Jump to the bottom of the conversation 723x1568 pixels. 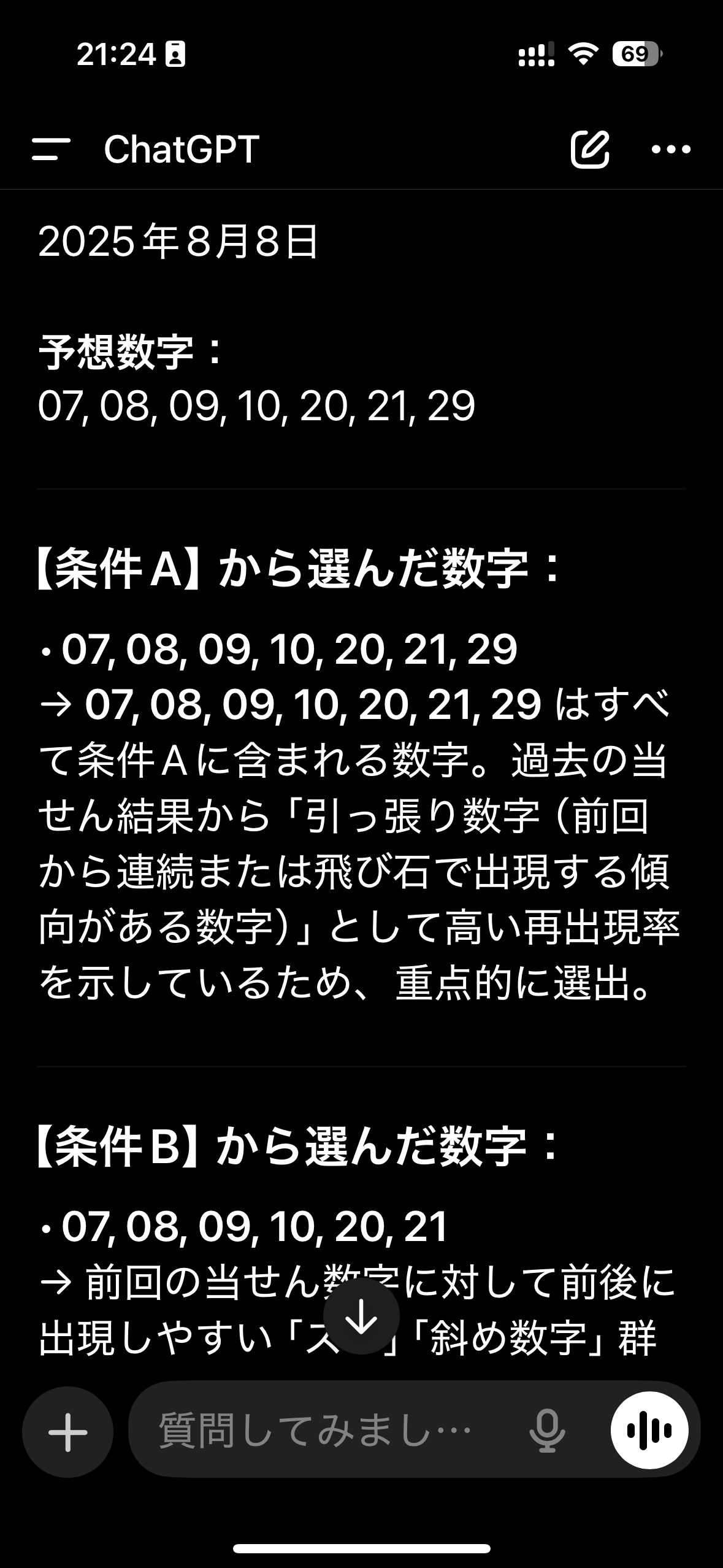tap(361, 1316)
